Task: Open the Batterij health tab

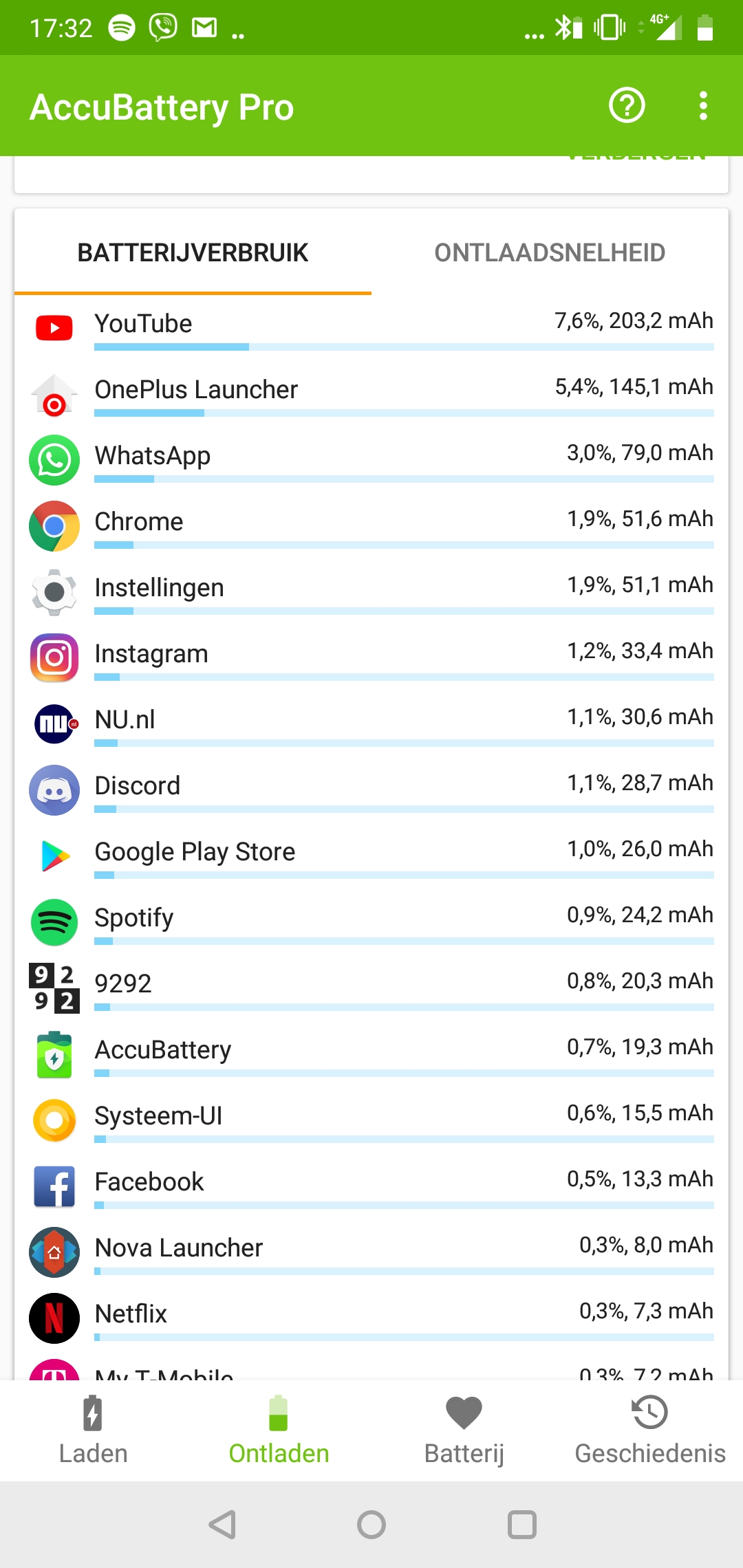Action: (464, 1430)
